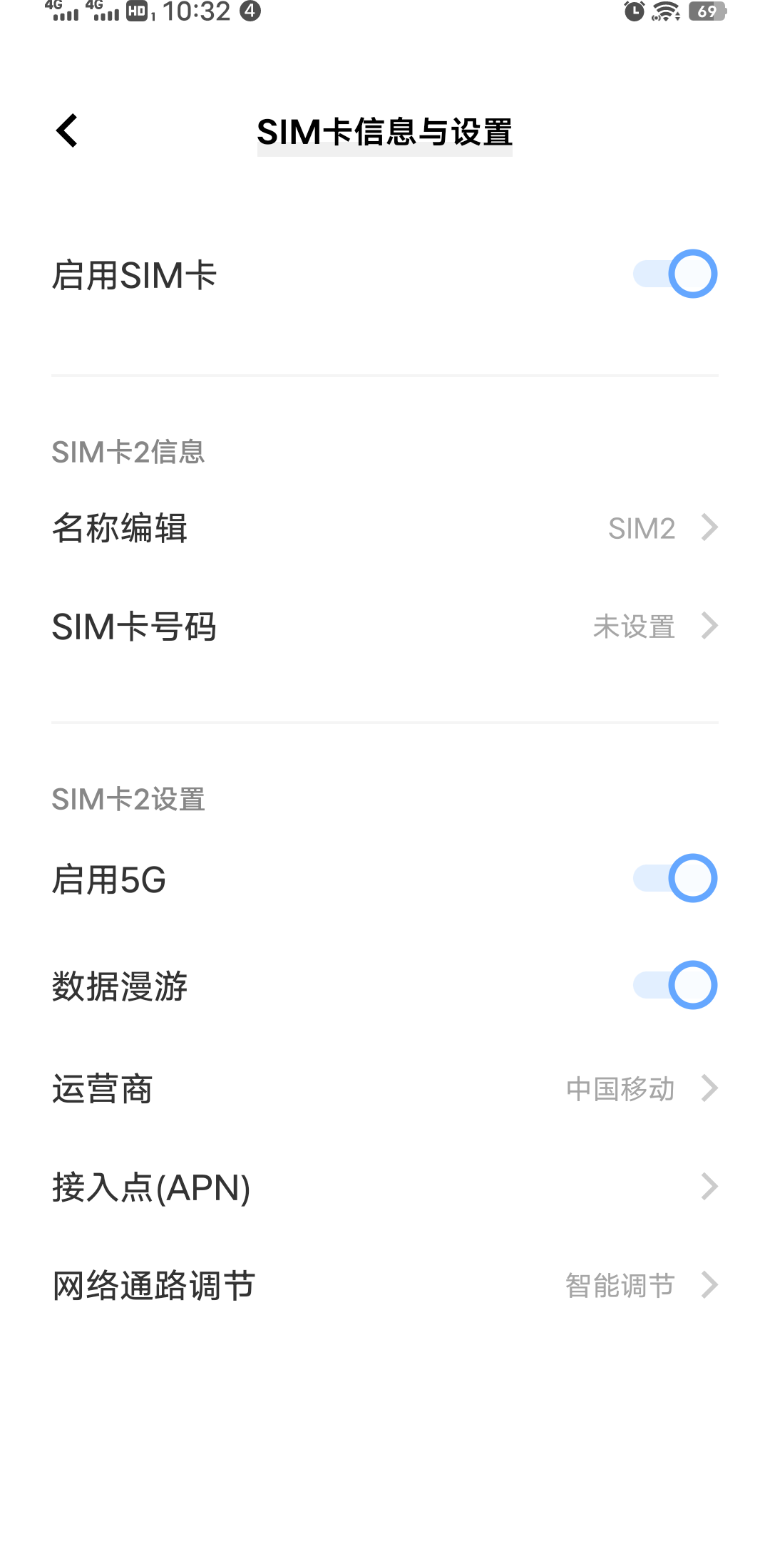The image size is (770, 1568).
Task: Open 名称编辑 to rename SIM2
Action: [385, 528]
